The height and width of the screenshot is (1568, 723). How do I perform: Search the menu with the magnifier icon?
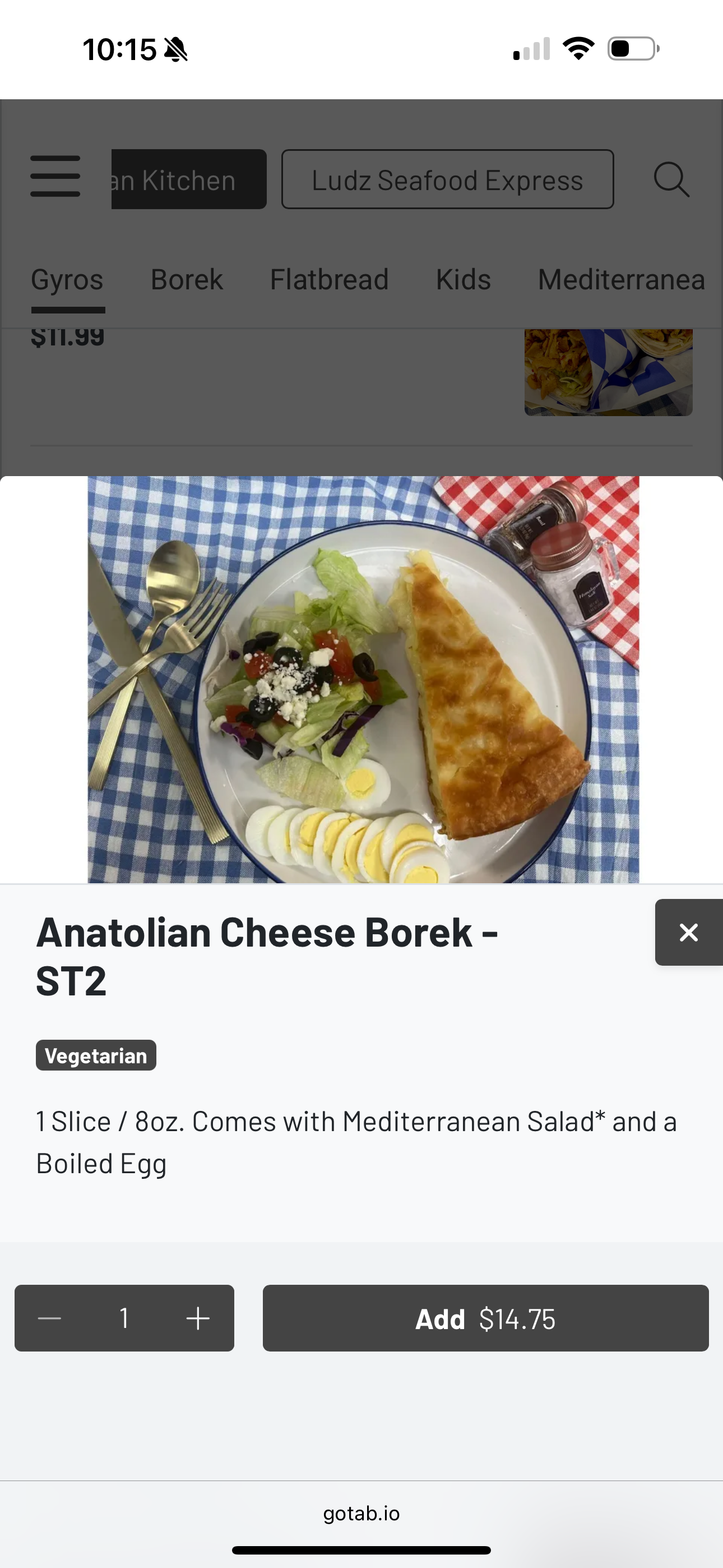tap(671, 179)
